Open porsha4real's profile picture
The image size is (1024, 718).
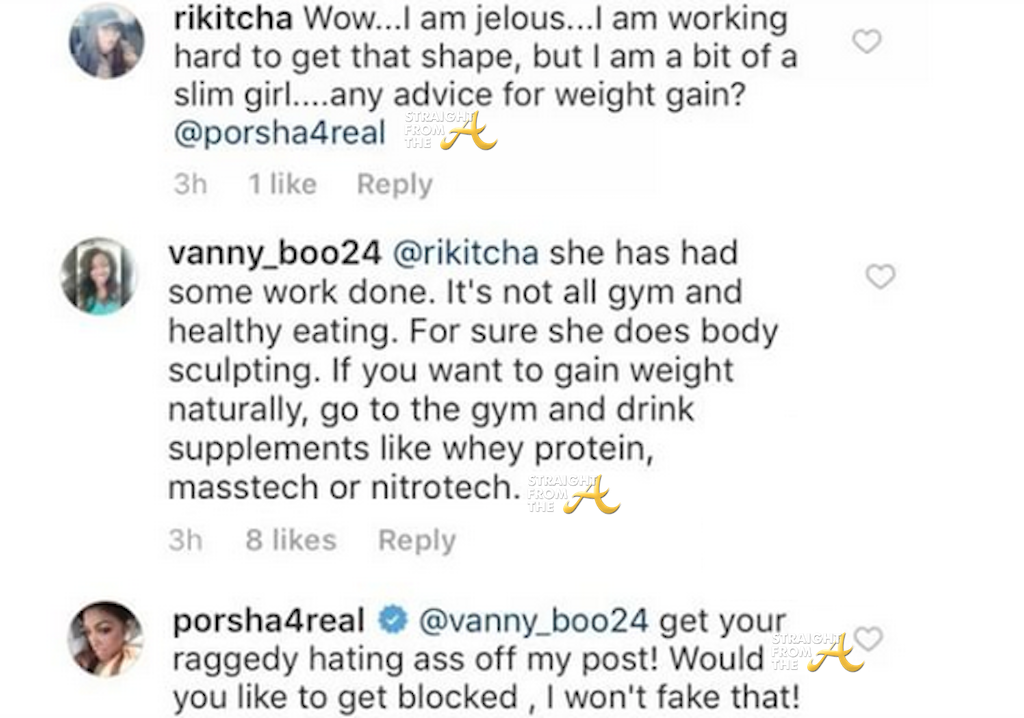click(105, 638)
